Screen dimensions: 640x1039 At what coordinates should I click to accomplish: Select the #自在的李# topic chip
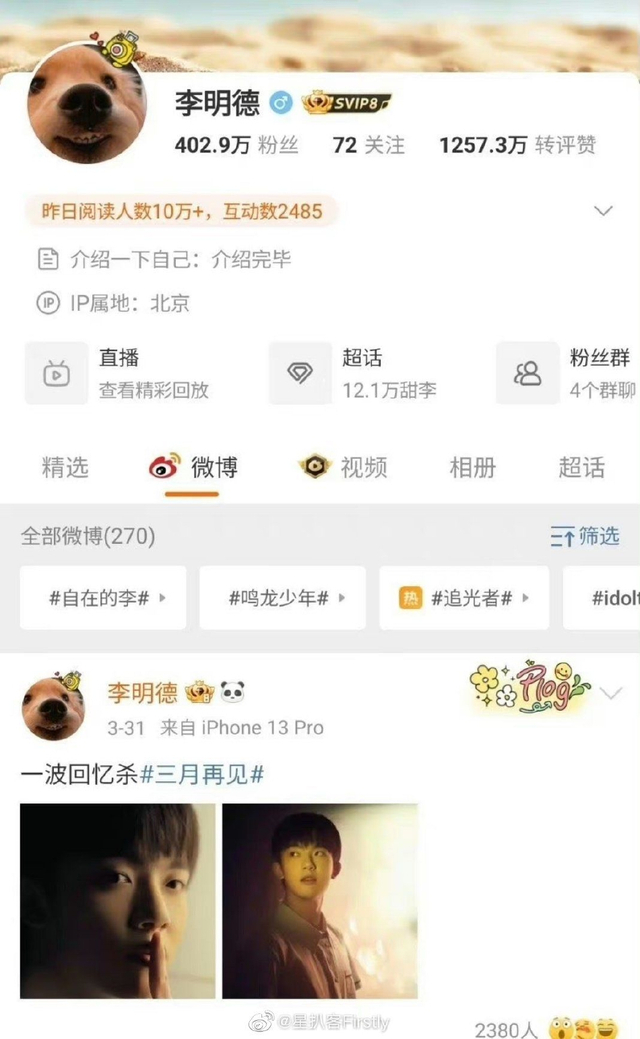[x=103, y=598]
